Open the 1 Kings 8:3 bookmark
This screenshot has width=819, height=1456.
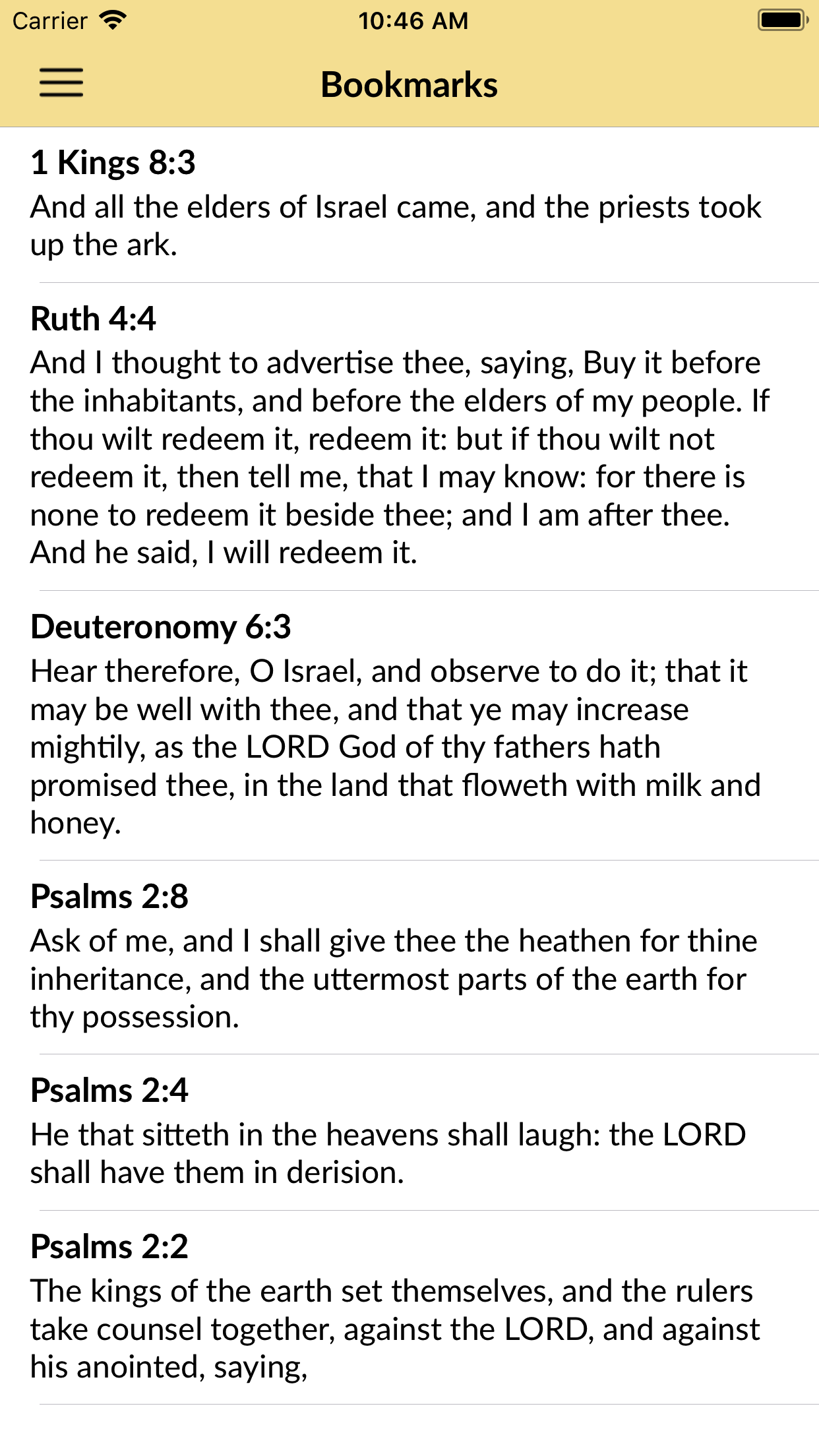pyautogui.click(x=409, y=205)
